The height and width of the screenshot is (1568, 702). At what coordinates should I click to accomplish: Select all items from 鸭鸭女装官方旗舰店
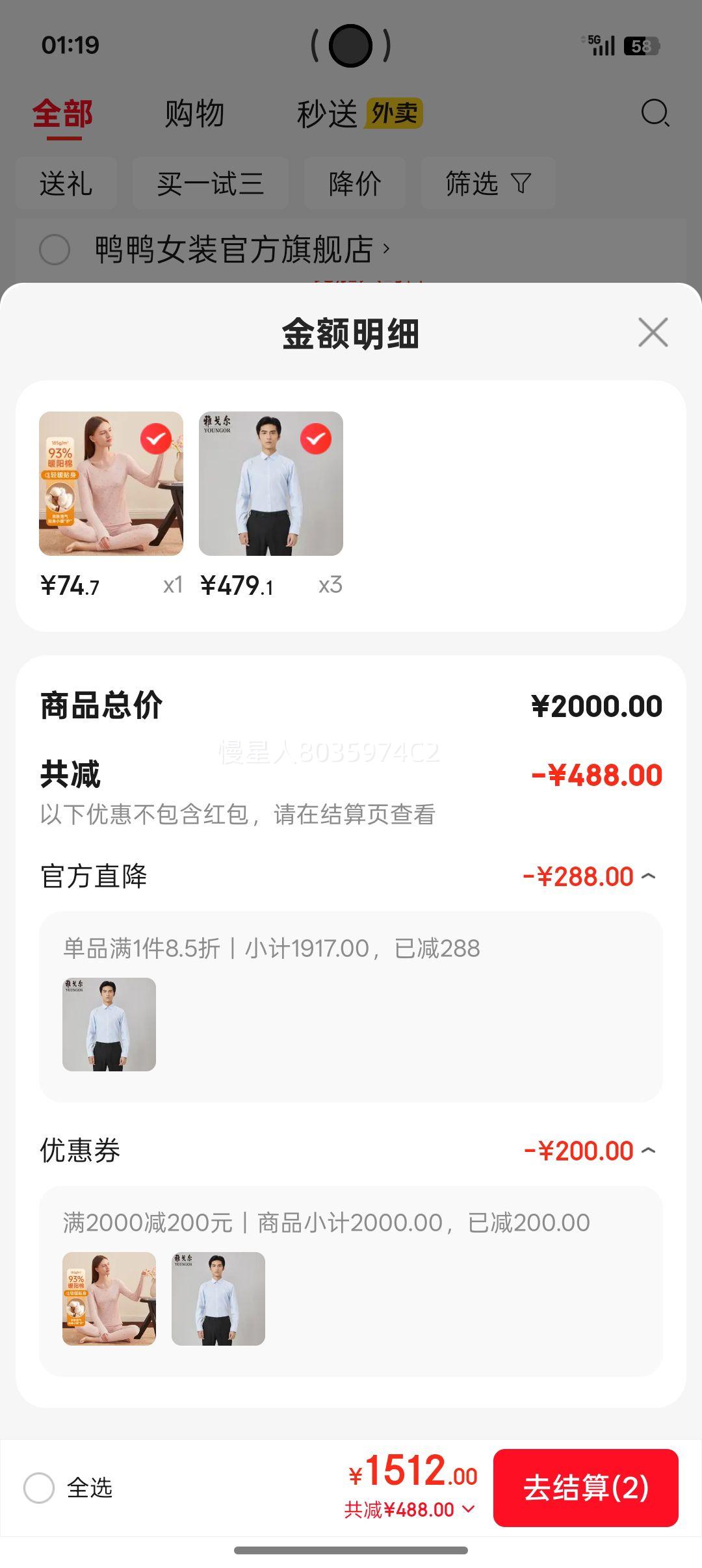pos(55,250)
